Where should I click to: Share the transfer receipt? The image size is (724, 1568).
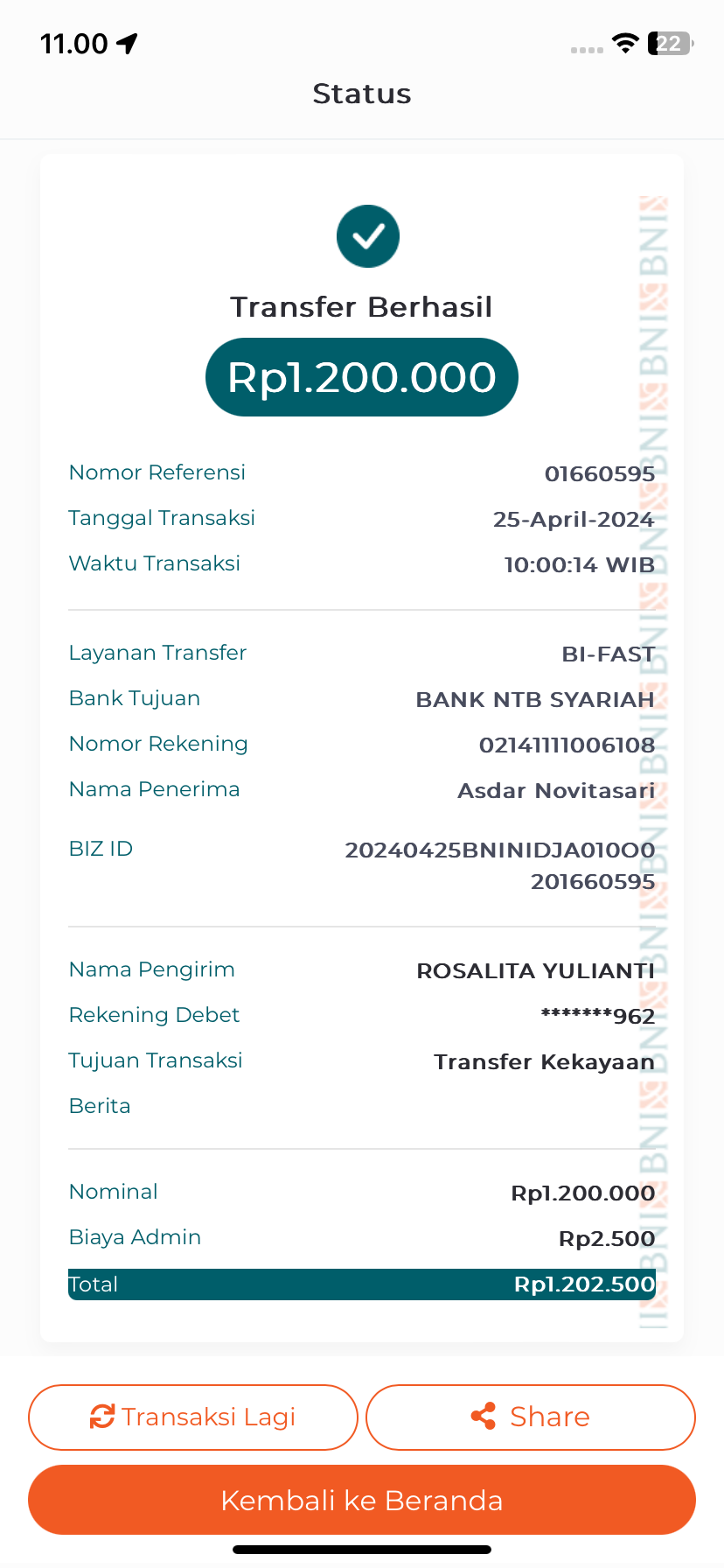530,1417
